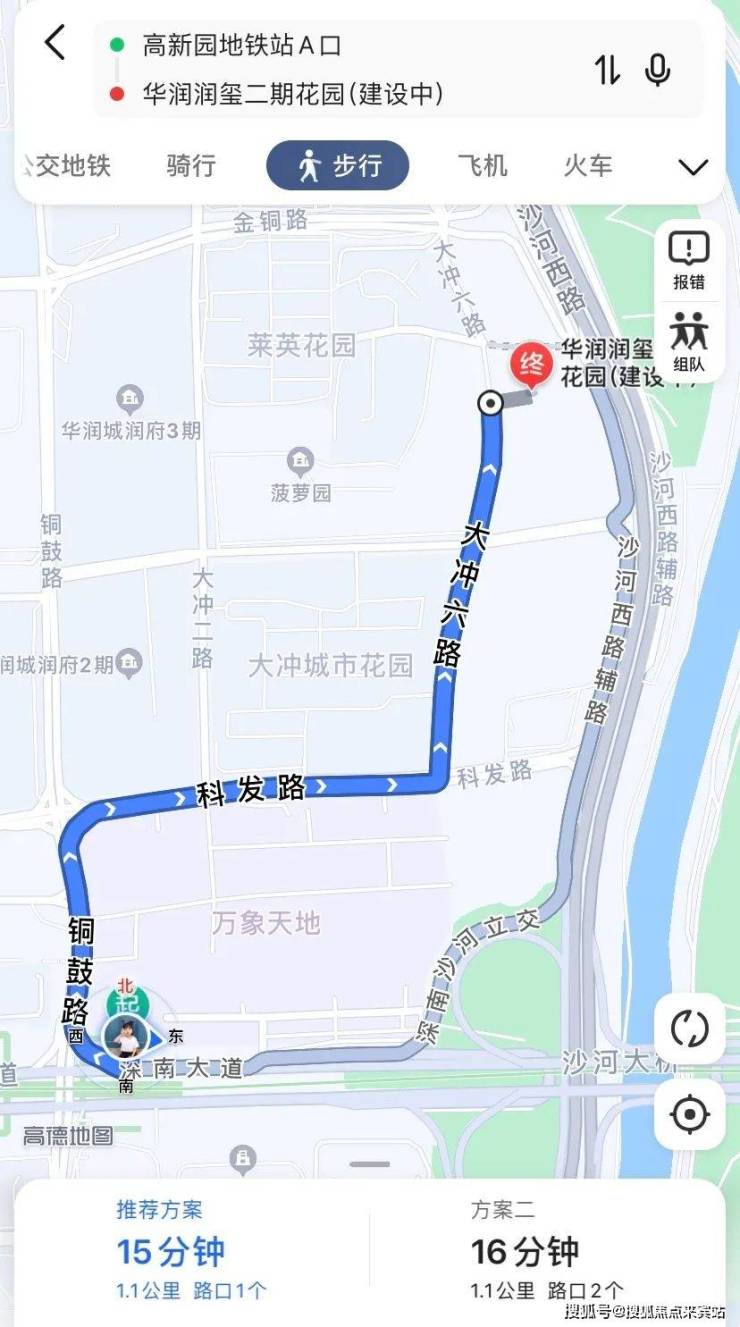Switch to the 公交地铁 tab
This screenshot has width=740, height=1327.
68,166
